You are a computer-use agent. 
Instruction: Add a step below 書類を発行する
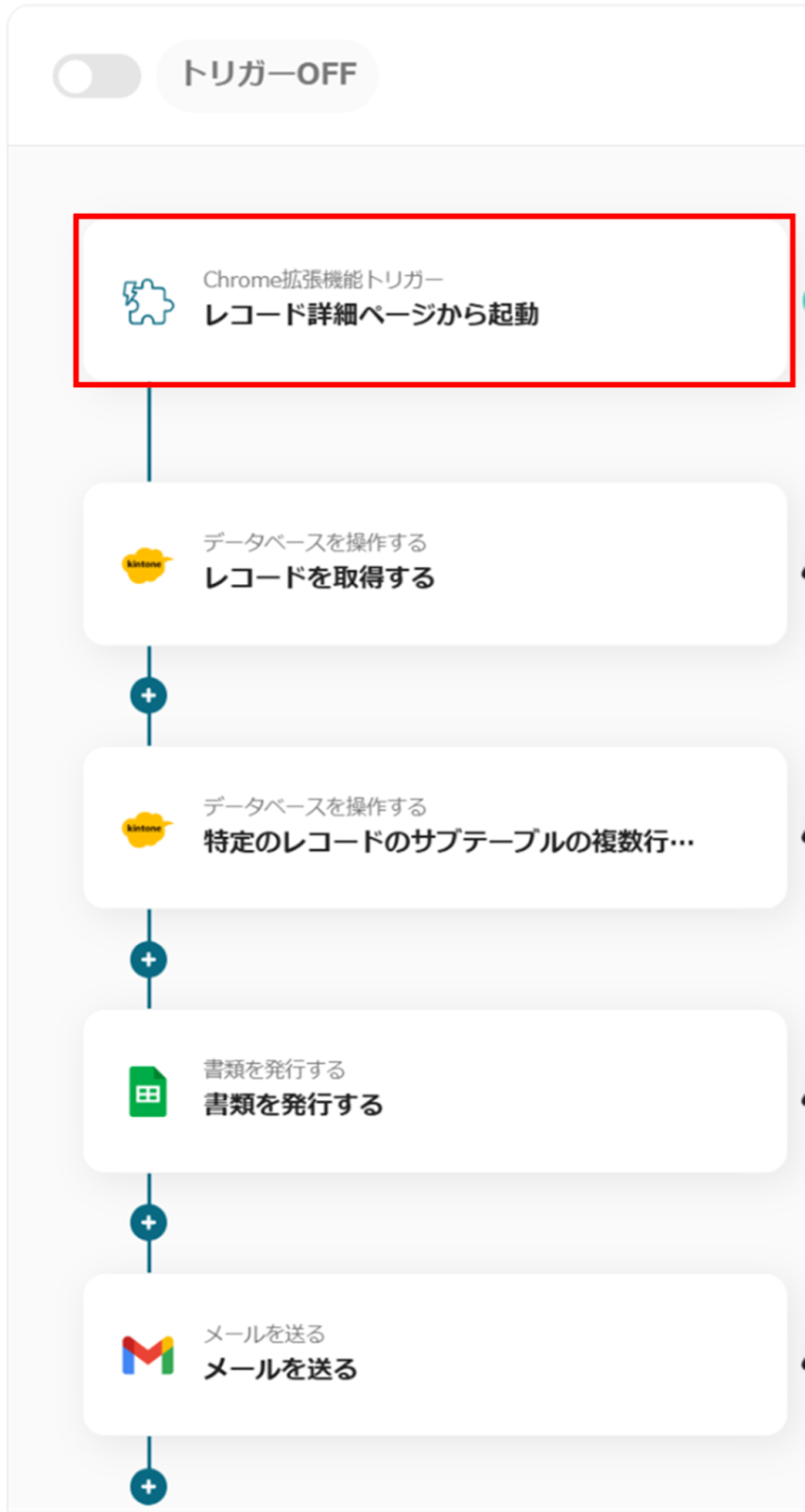(148, 1223)
